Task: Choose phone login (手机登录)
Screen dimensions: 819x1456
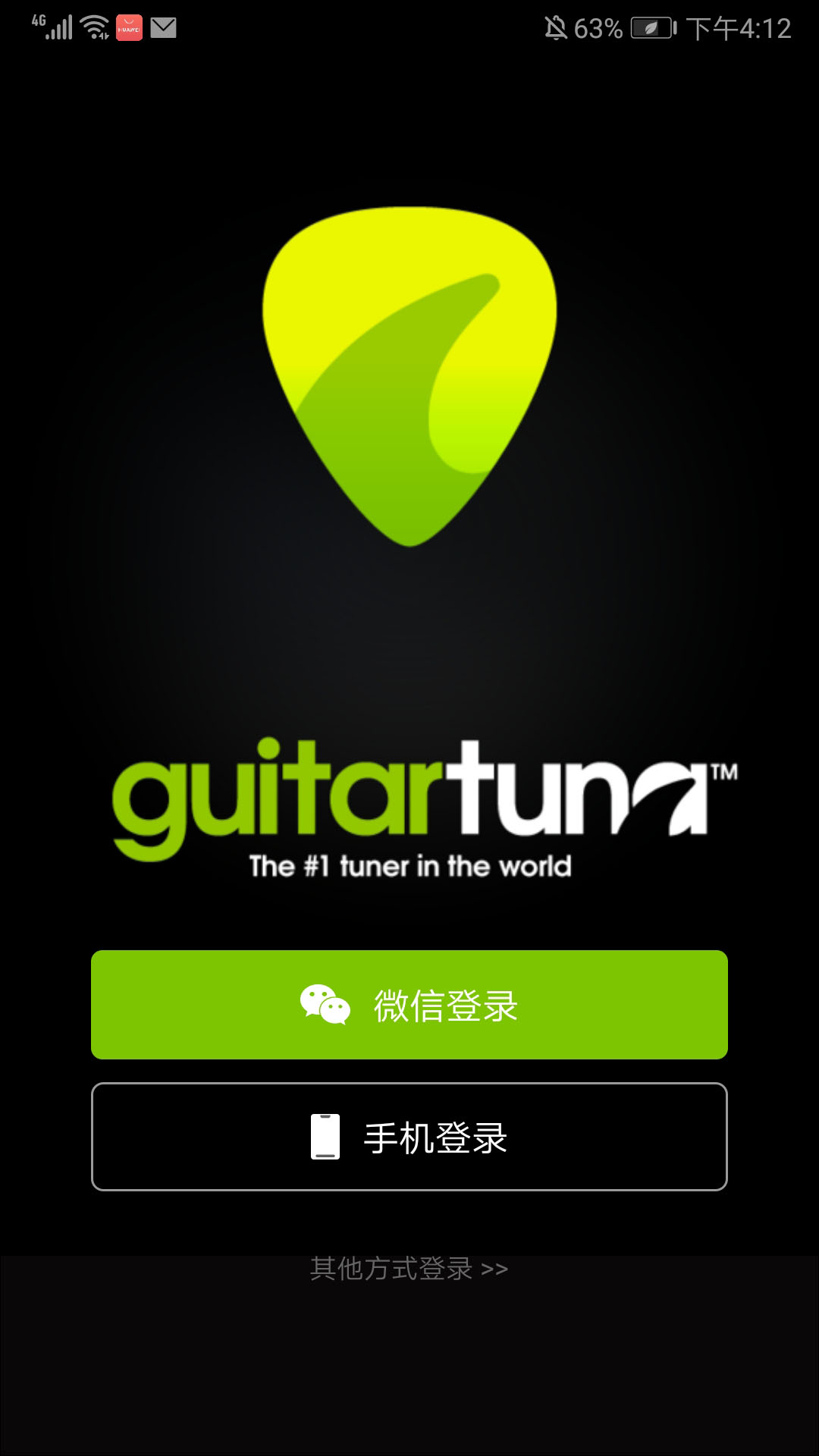Action: (409, 1137)
